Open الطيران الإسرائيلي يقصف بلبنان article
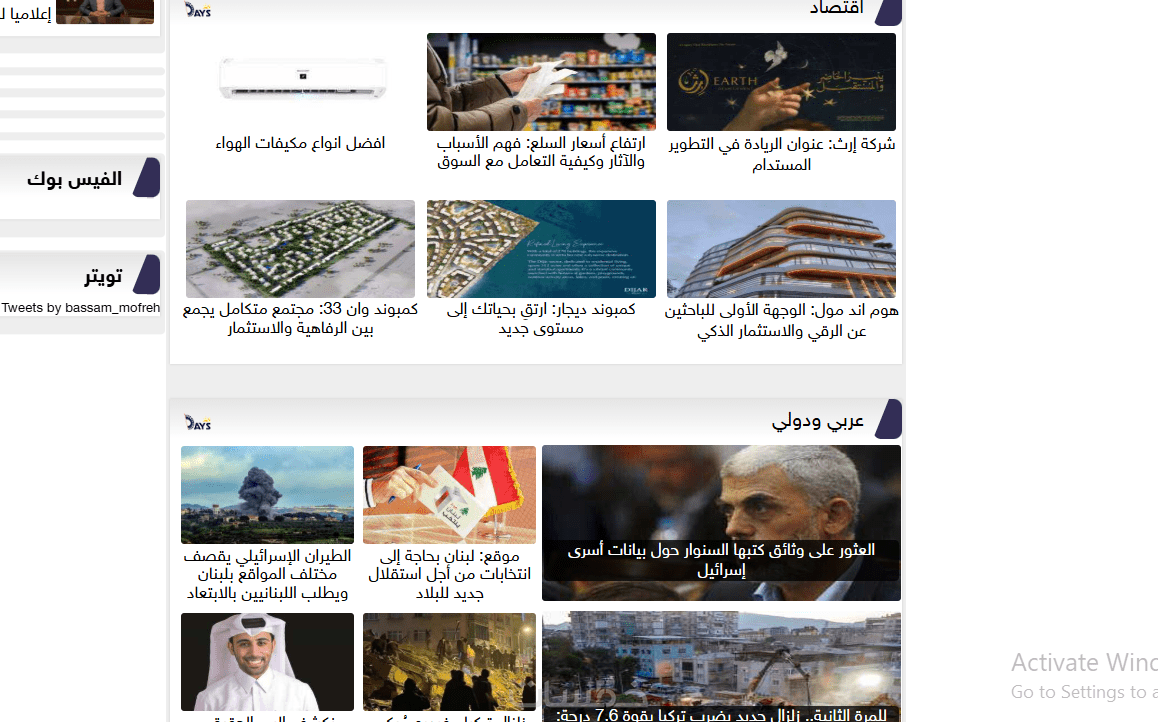Viewport: 1158px width, 722px height. 267,574
